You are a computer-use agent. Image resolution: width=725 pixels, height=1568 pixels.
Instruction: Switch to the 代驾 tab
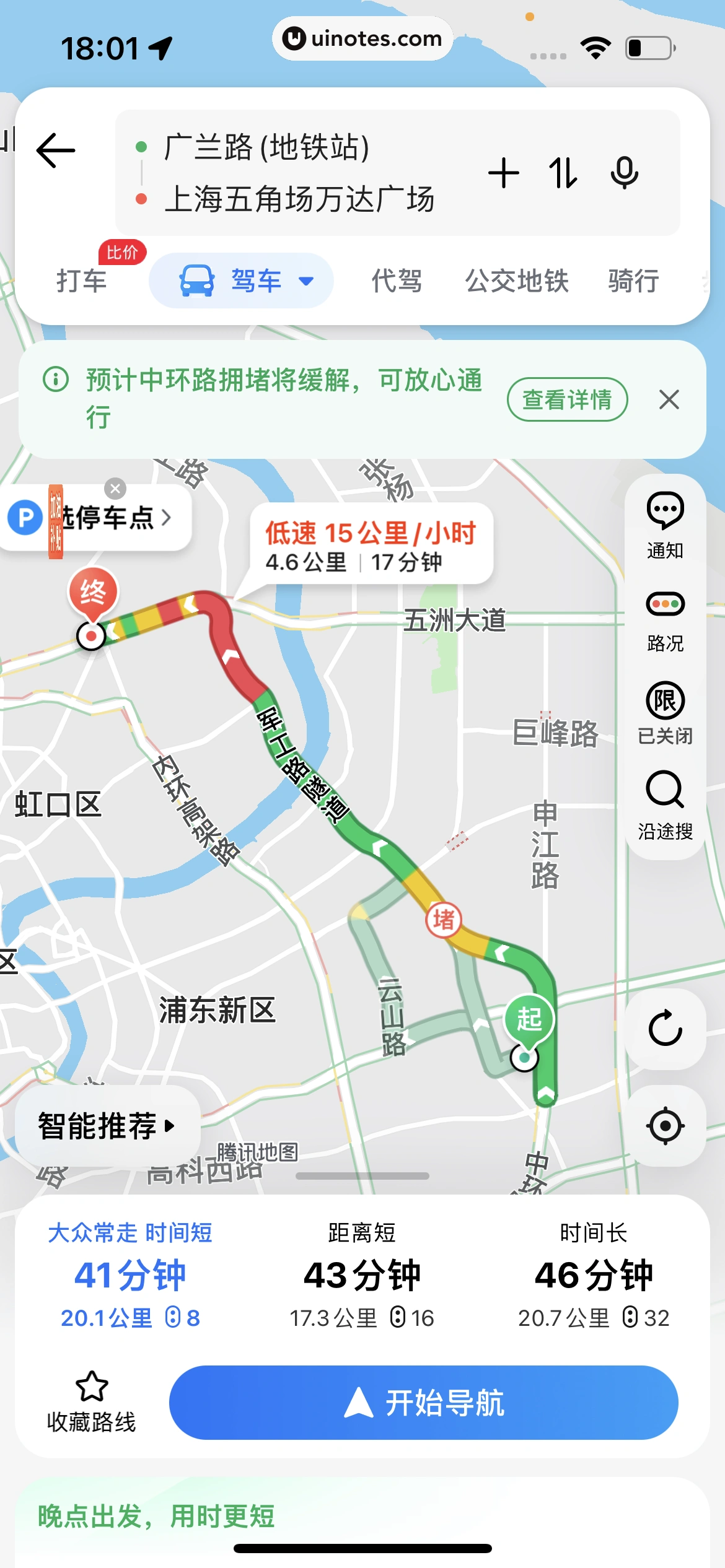point(397,281)
